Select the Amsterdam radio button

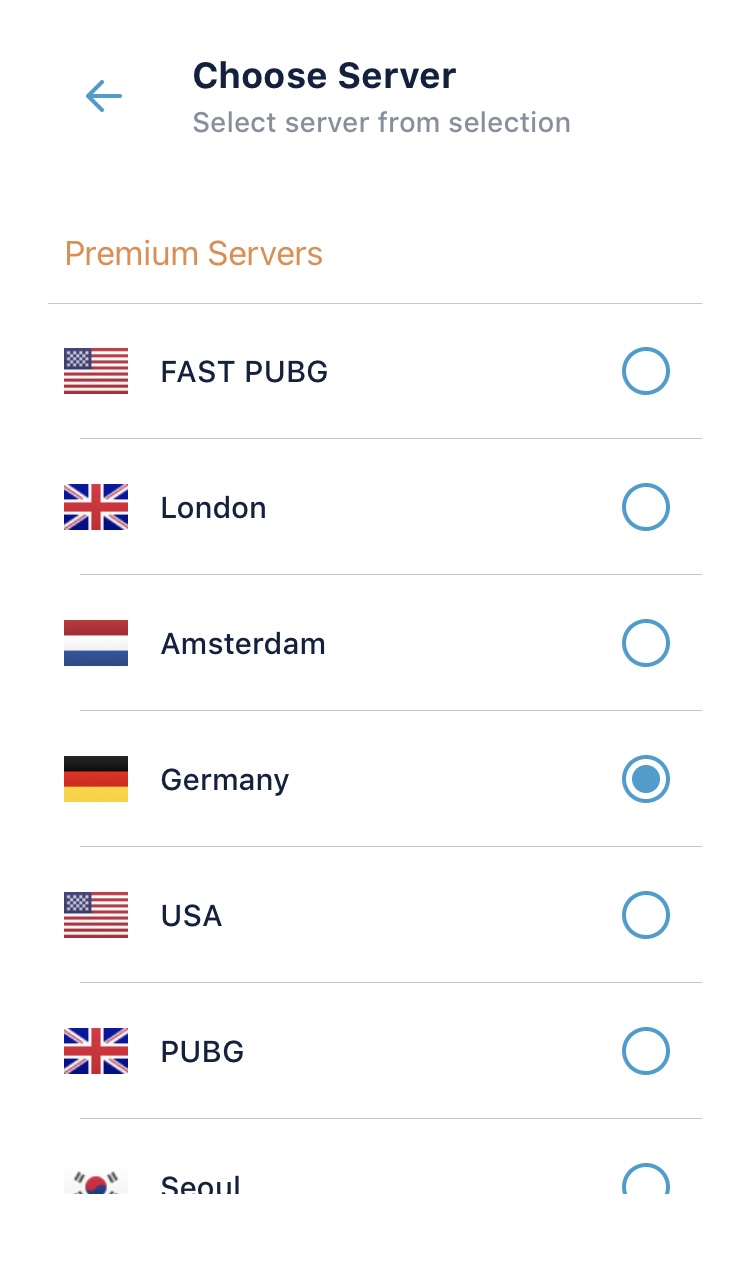pyautogui.click(x=645, y=643)
